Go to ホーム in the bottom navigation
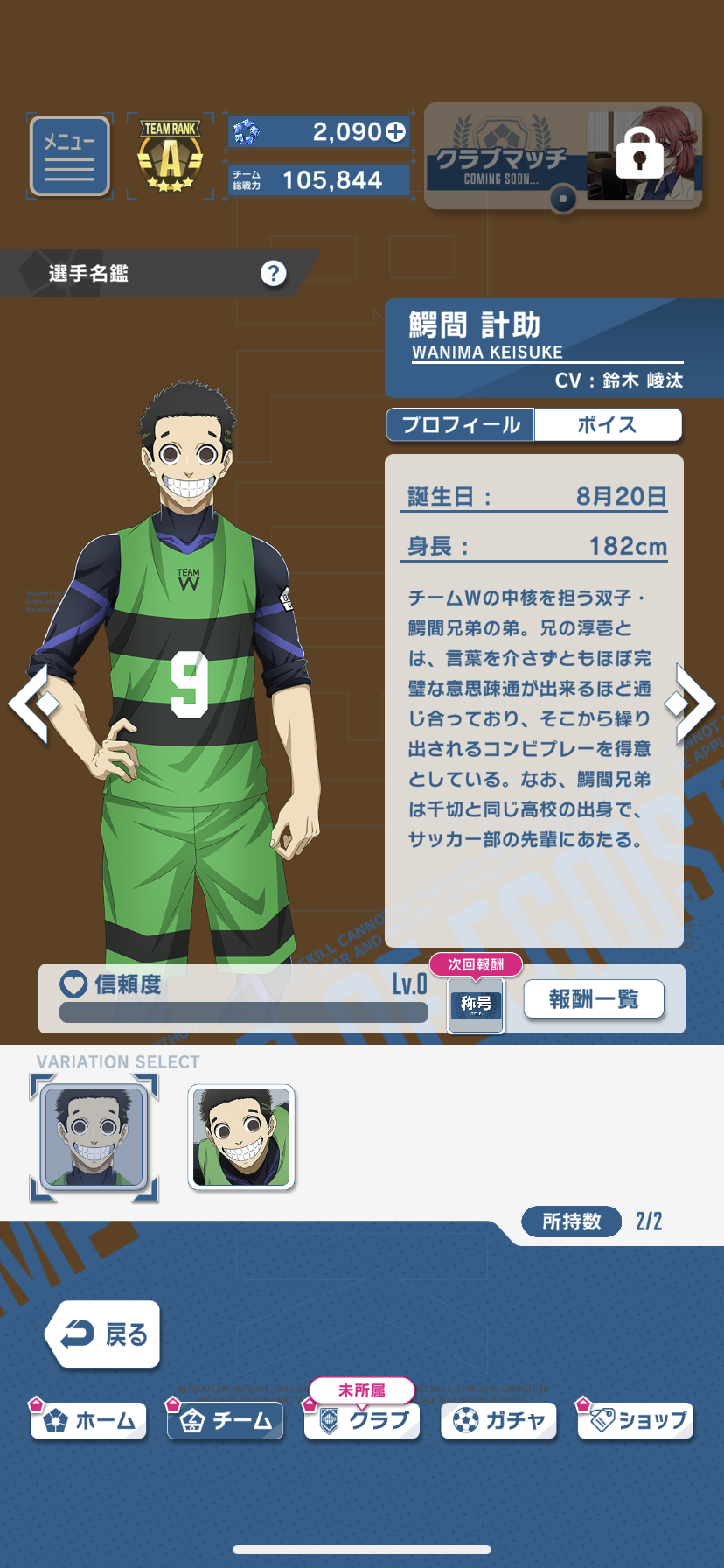Screen dimensions: 724x1568 click(x=89, y=1420)
